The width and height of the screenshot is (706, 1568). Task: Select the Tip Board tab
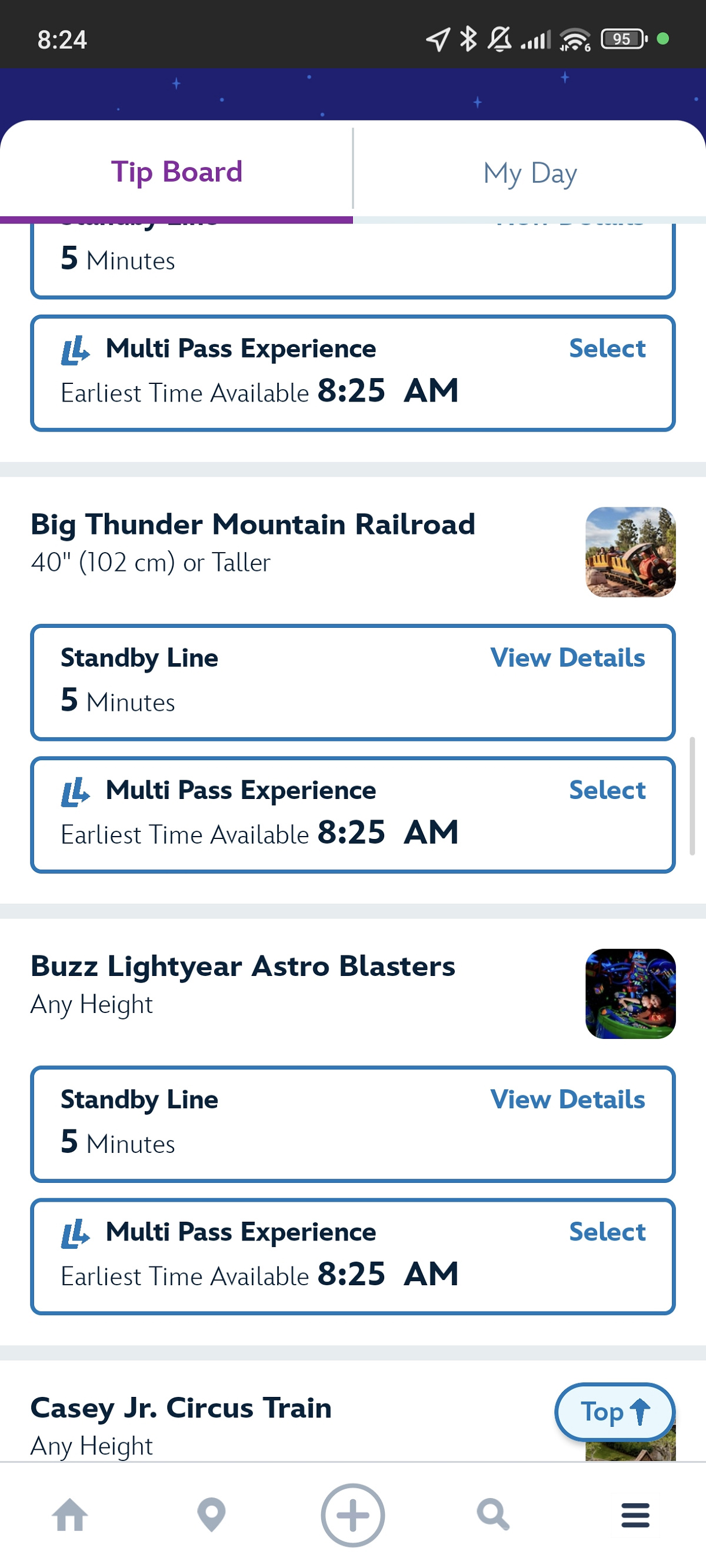[176, 172]
